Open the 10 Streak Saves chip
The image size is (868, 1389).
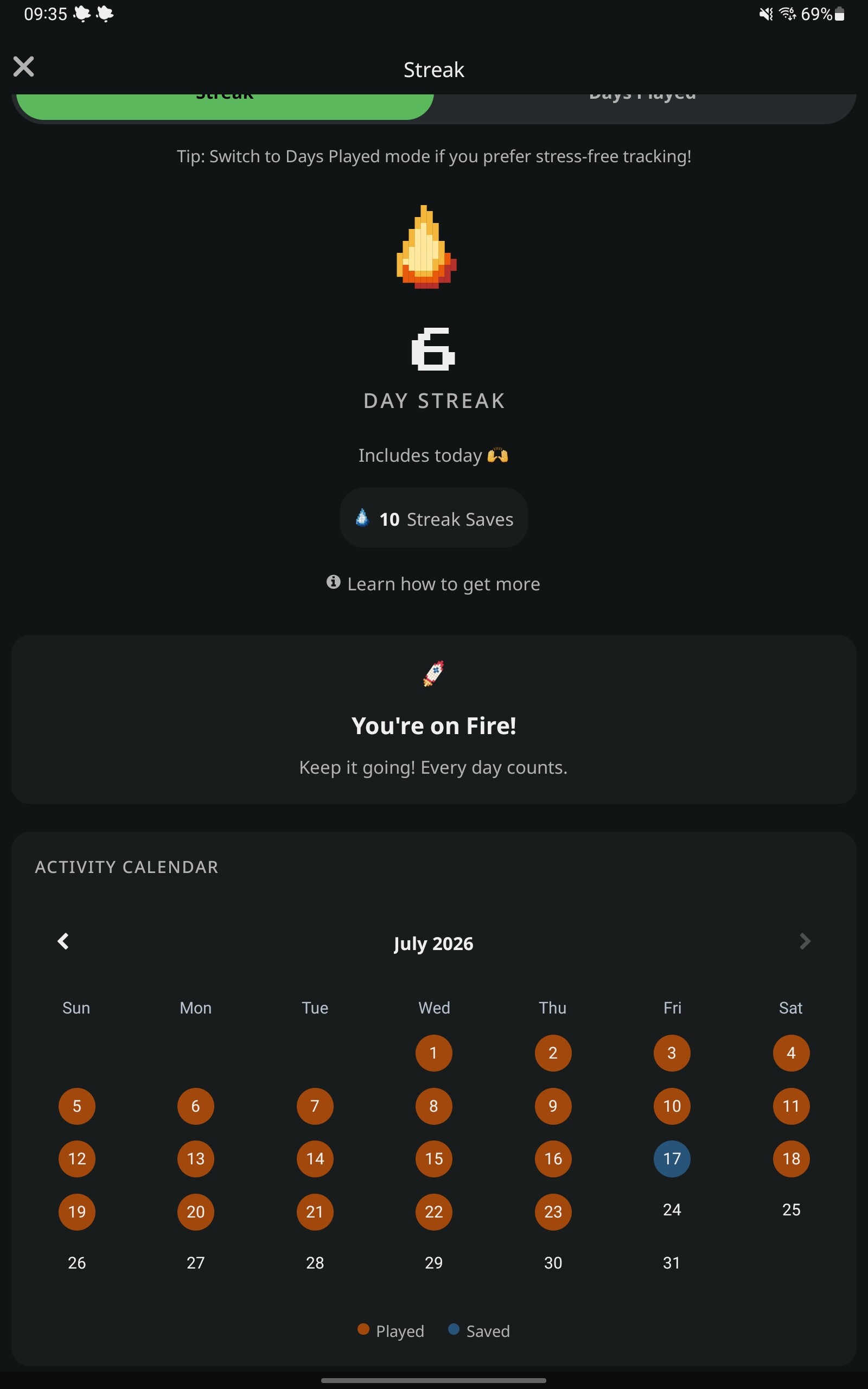433,518
